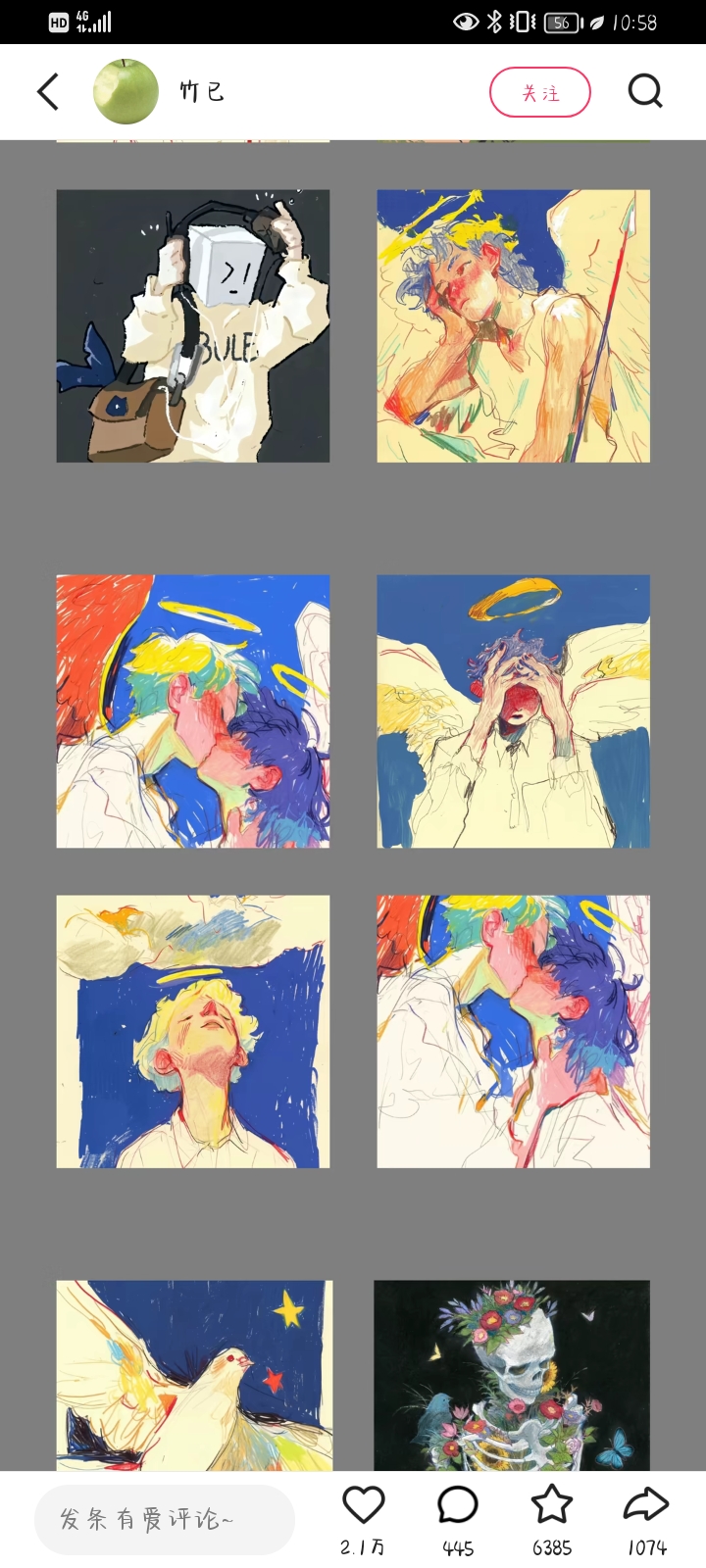
Task: Open the green apple profile avatar
Action: click(x=126, y=92)
